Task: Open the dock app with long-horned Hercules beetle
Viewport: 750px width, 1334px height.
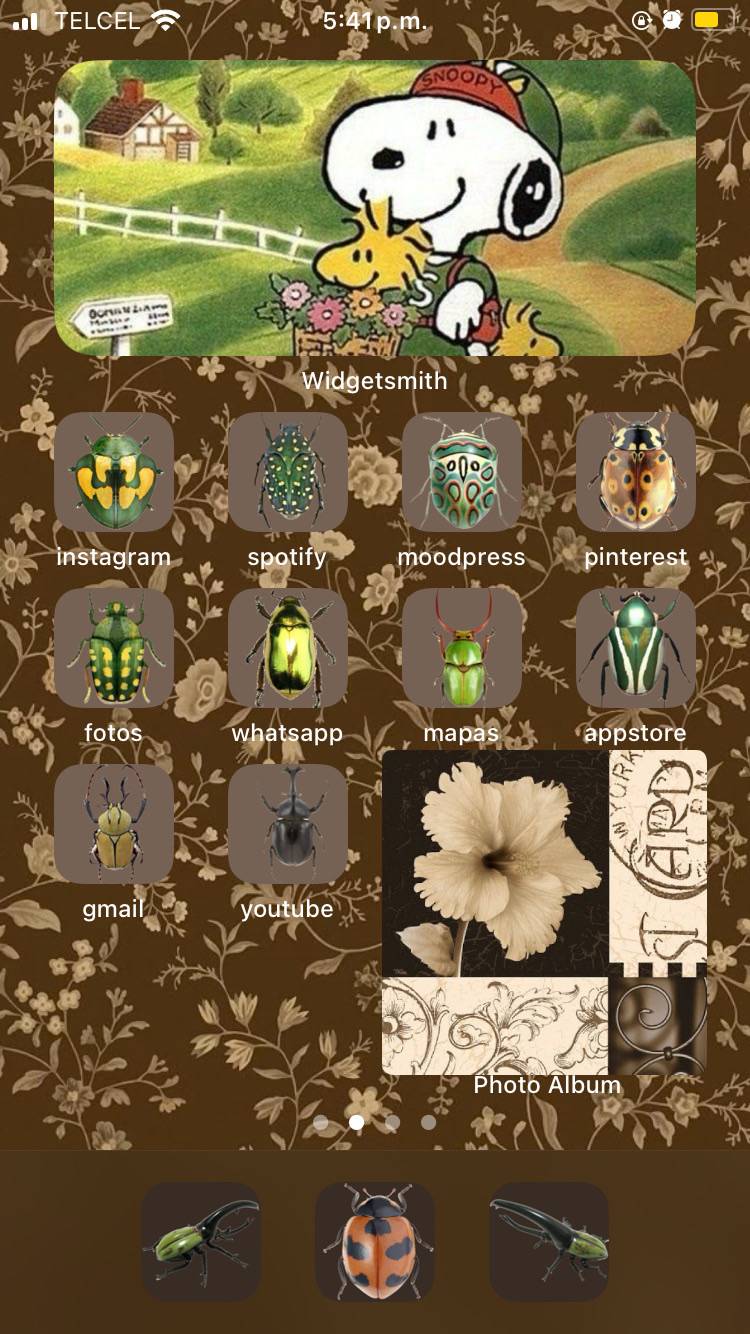Action: click(549, 1242)
